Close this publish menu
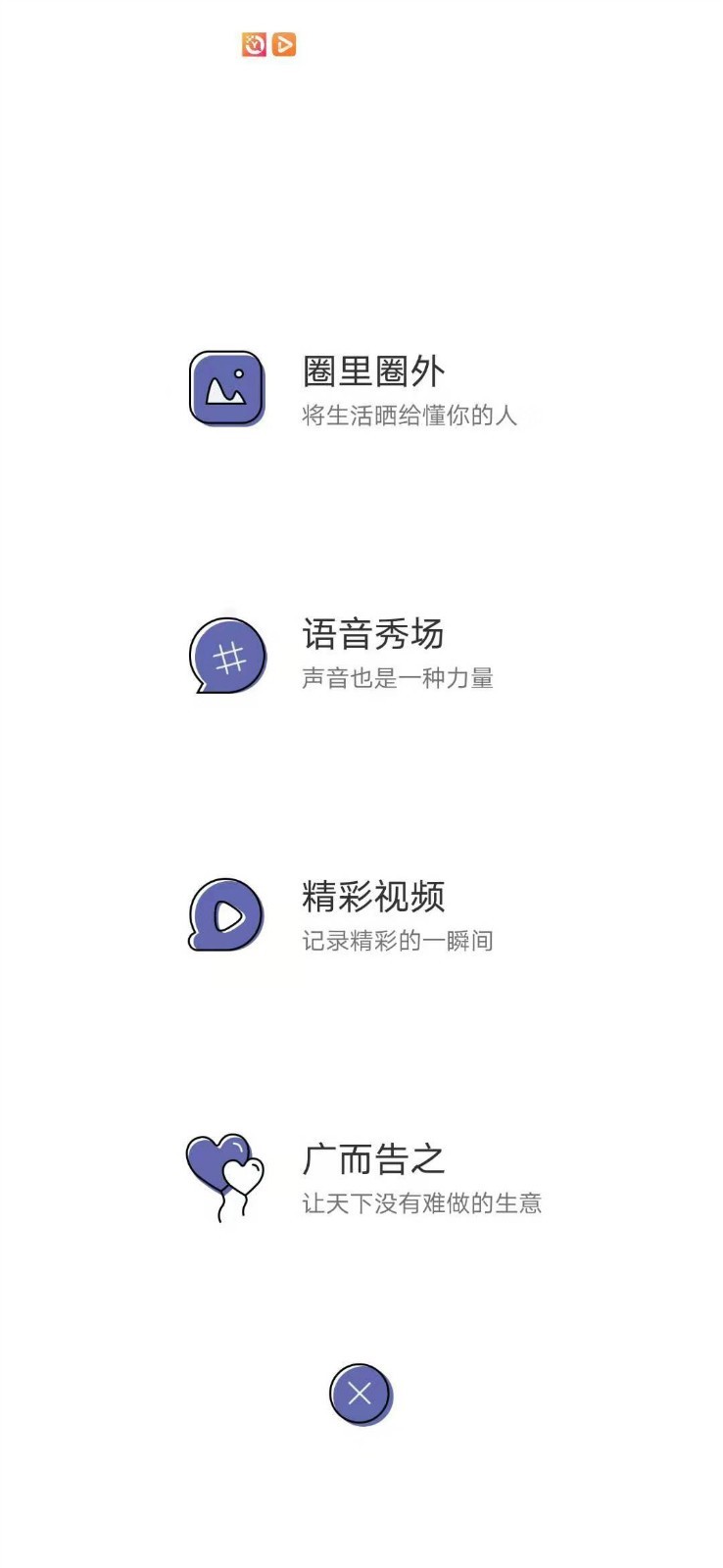 360,1393
